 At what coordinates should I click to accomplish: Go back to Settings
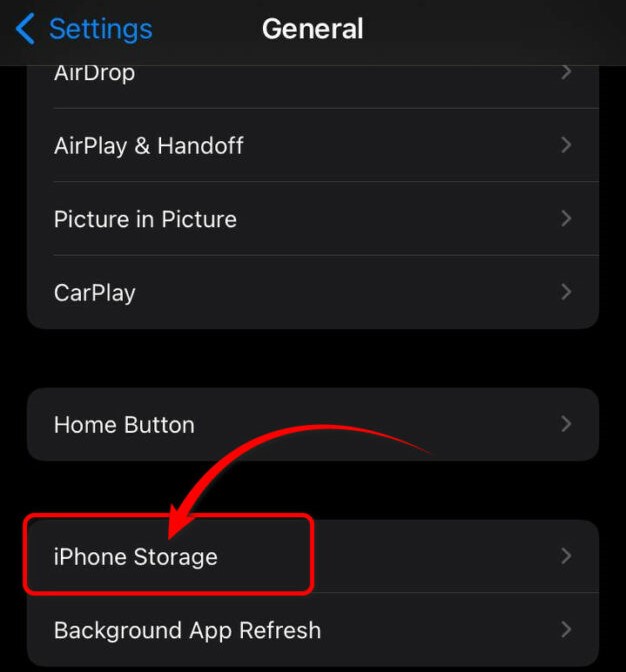[x=85, y=29]
